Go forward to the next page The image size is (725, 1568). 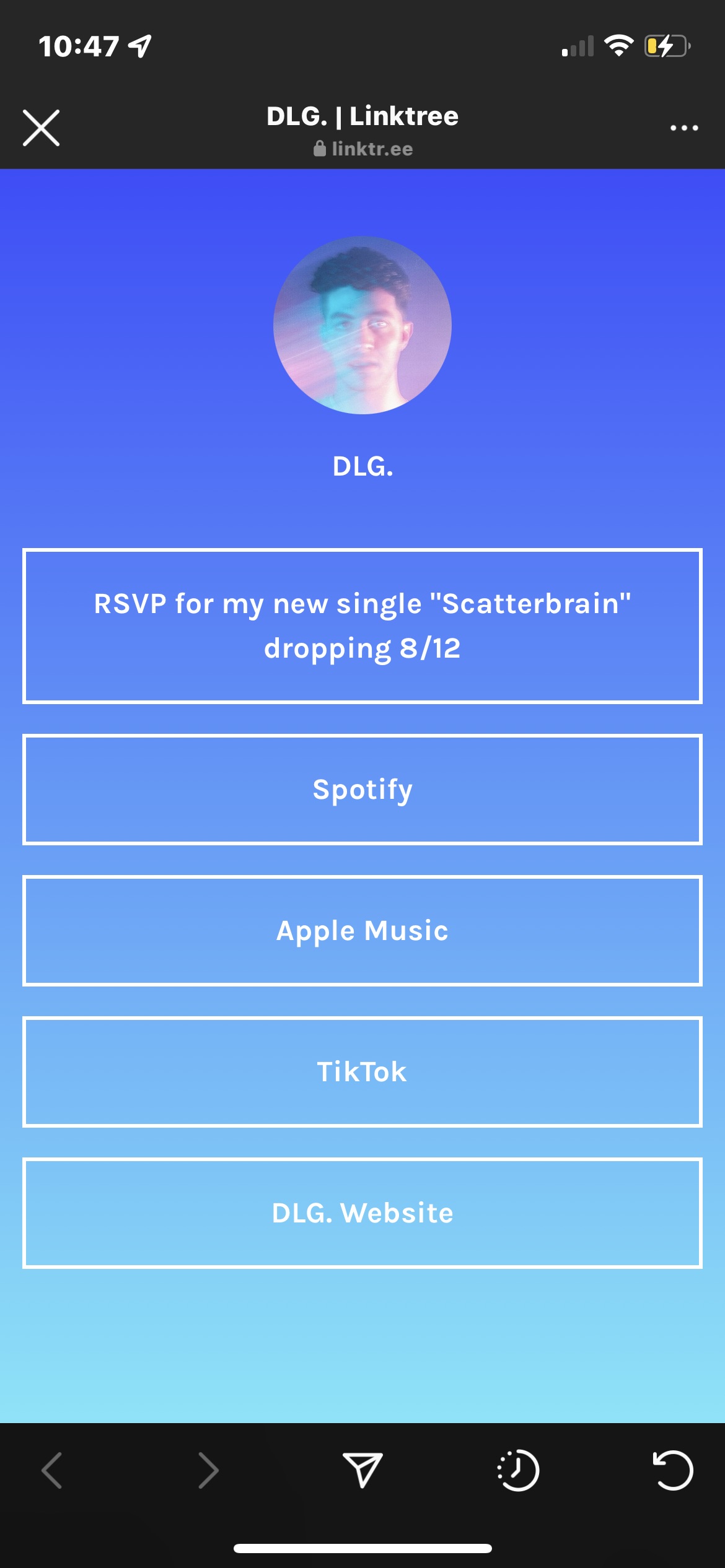click(208, 1470)
